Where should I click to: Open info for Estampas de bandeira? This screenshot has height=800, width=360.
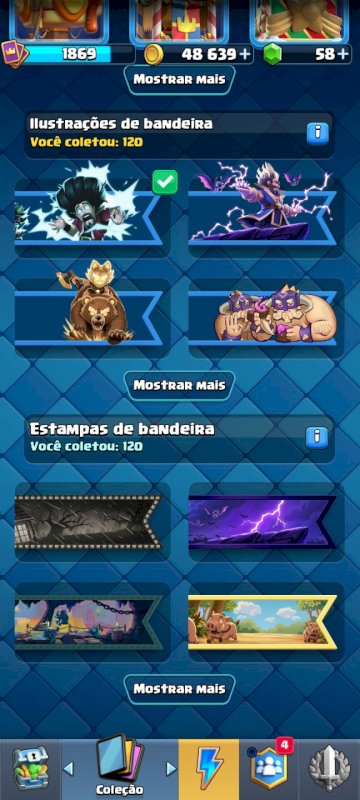tap(317, 437)
